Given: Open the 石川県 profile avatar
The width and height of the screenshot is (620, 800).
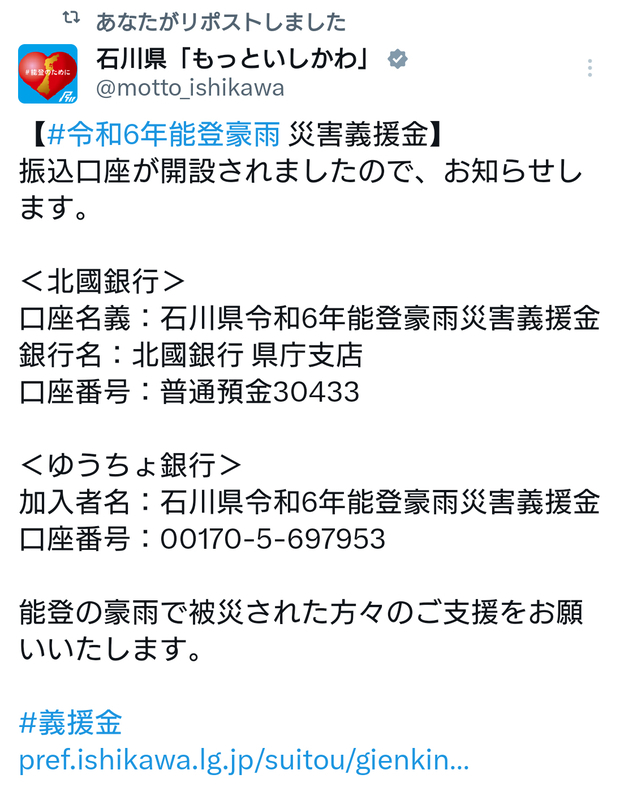Looking at the screenshot, I should coord(48,73).
